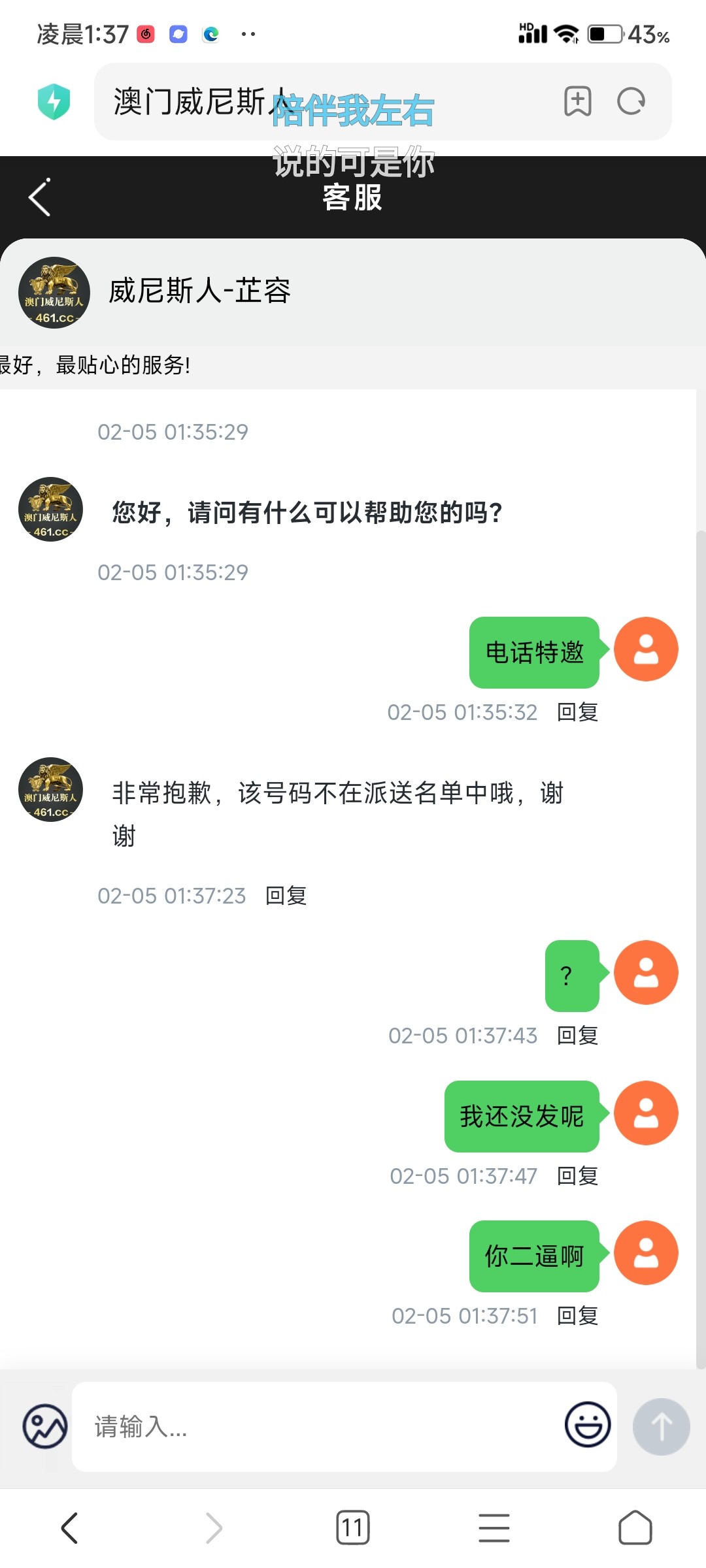Reply to the question mark message
Screen dimensions: 706x1568
(577, 1036)
